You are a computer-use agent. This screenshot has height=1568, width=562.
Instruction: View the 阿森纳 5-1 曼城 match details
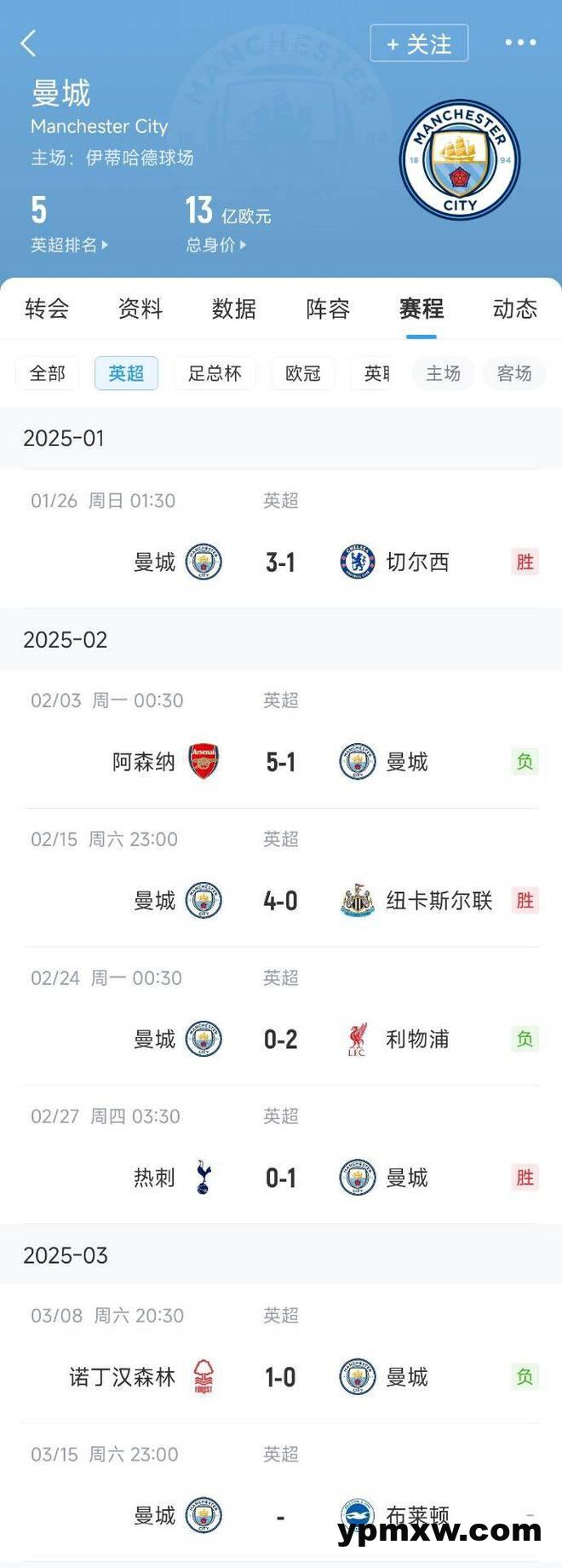coord(281,761)
